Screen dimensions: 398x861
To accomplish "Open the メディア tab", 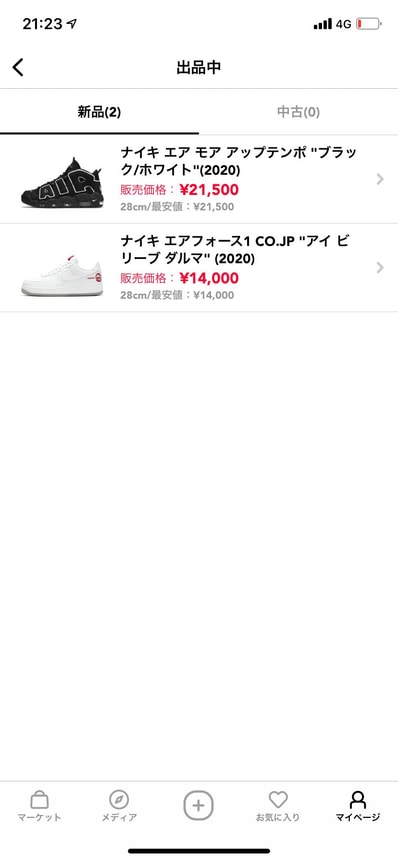I will point(119,806).
